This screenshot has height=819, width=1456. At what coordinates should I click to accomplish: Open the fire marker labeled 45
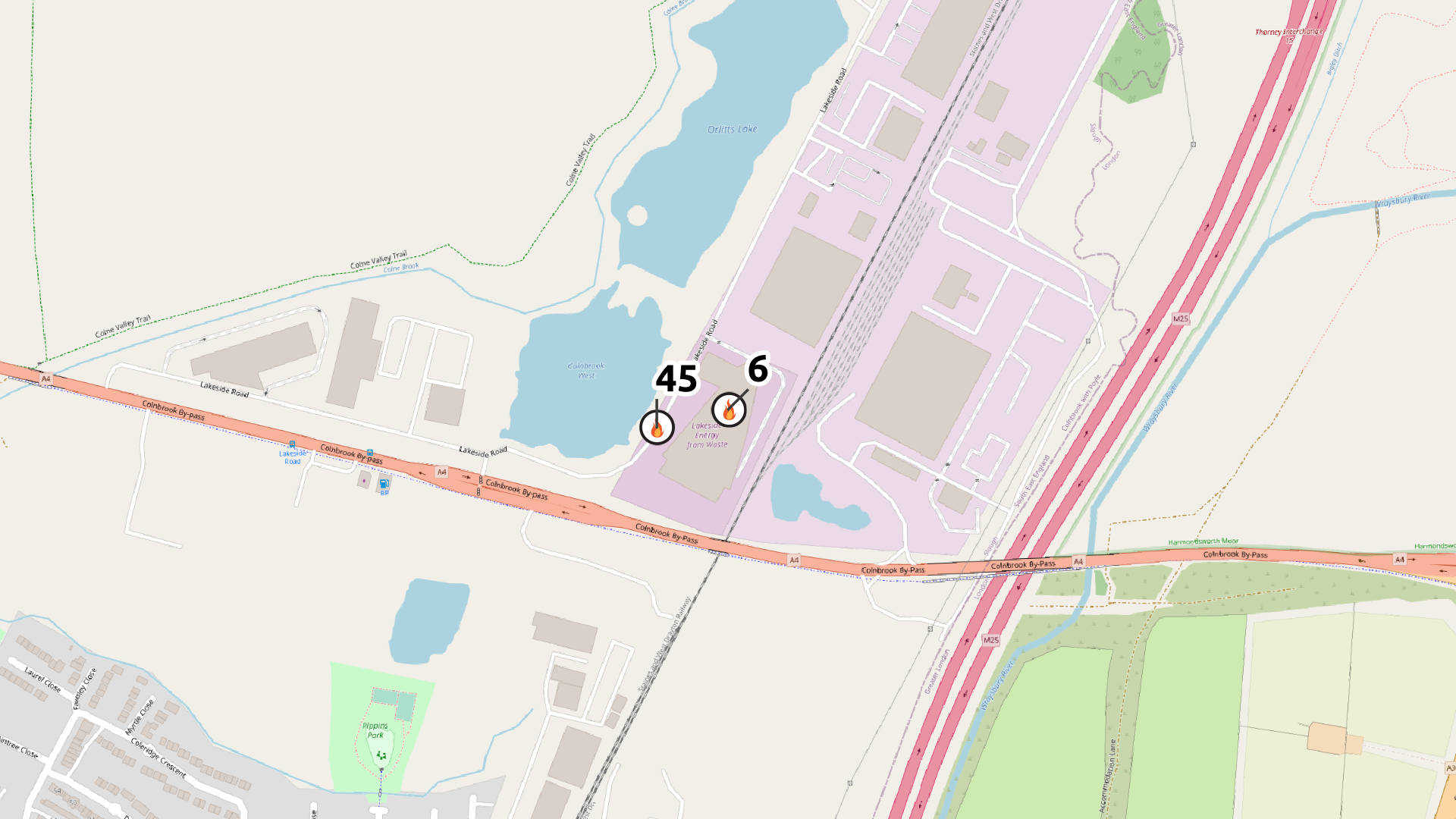(657, 428)
